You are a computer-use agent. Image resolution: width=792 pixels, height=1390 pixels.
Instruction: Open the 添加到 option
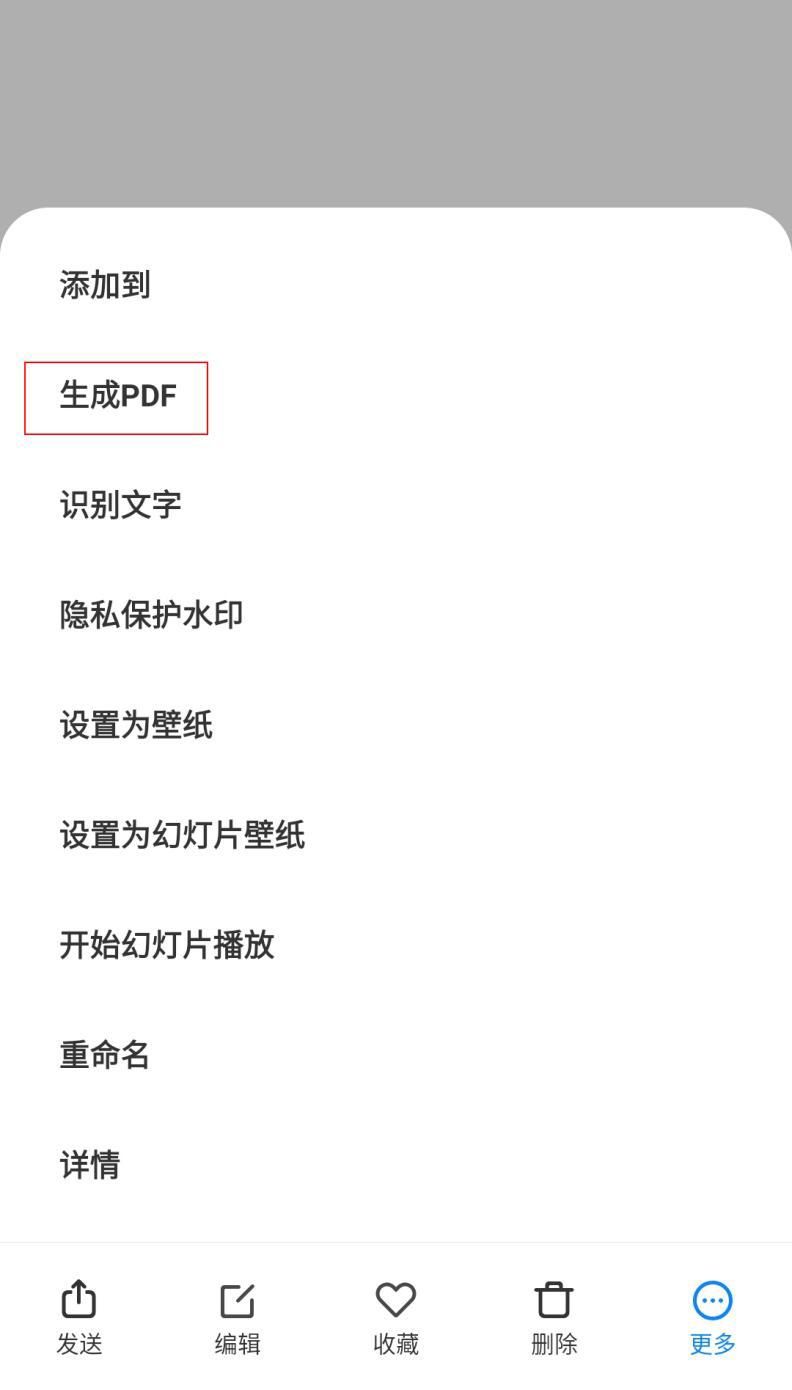coord(105,285)
